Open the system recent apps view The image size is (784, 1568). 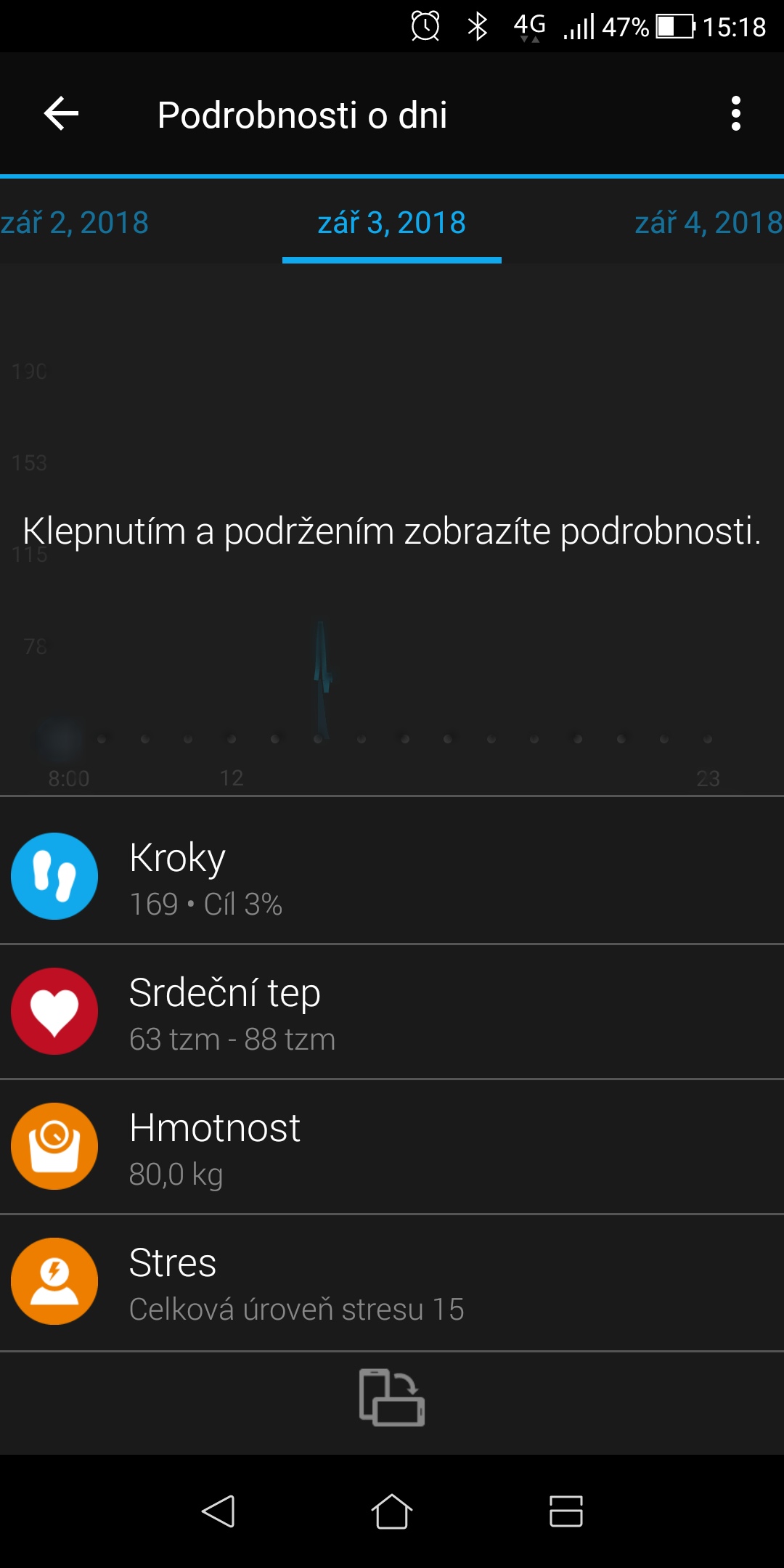(x=565, y=1512)
